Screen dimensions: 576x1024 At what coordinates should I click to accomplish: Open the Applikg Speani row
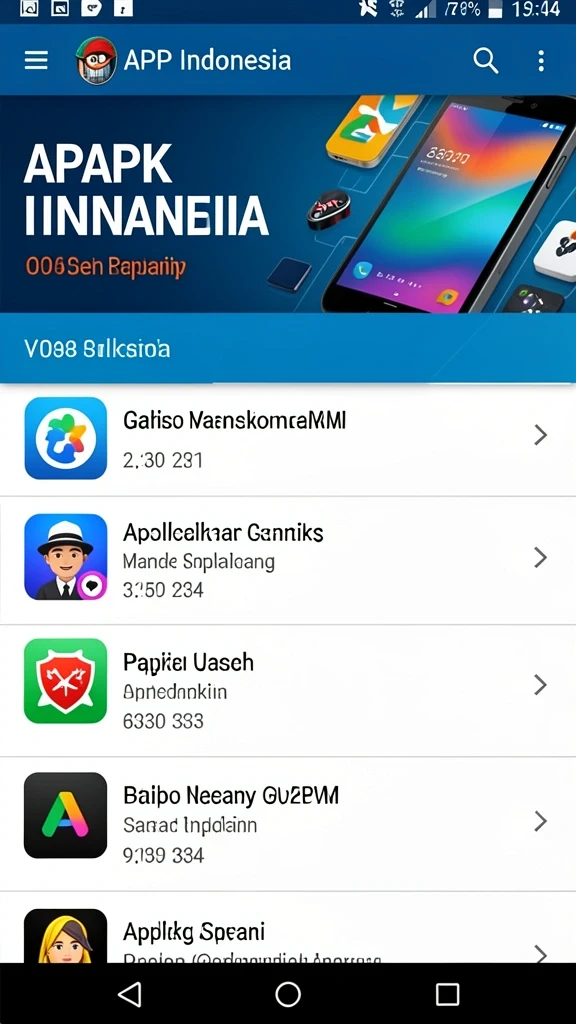[288, 927]
